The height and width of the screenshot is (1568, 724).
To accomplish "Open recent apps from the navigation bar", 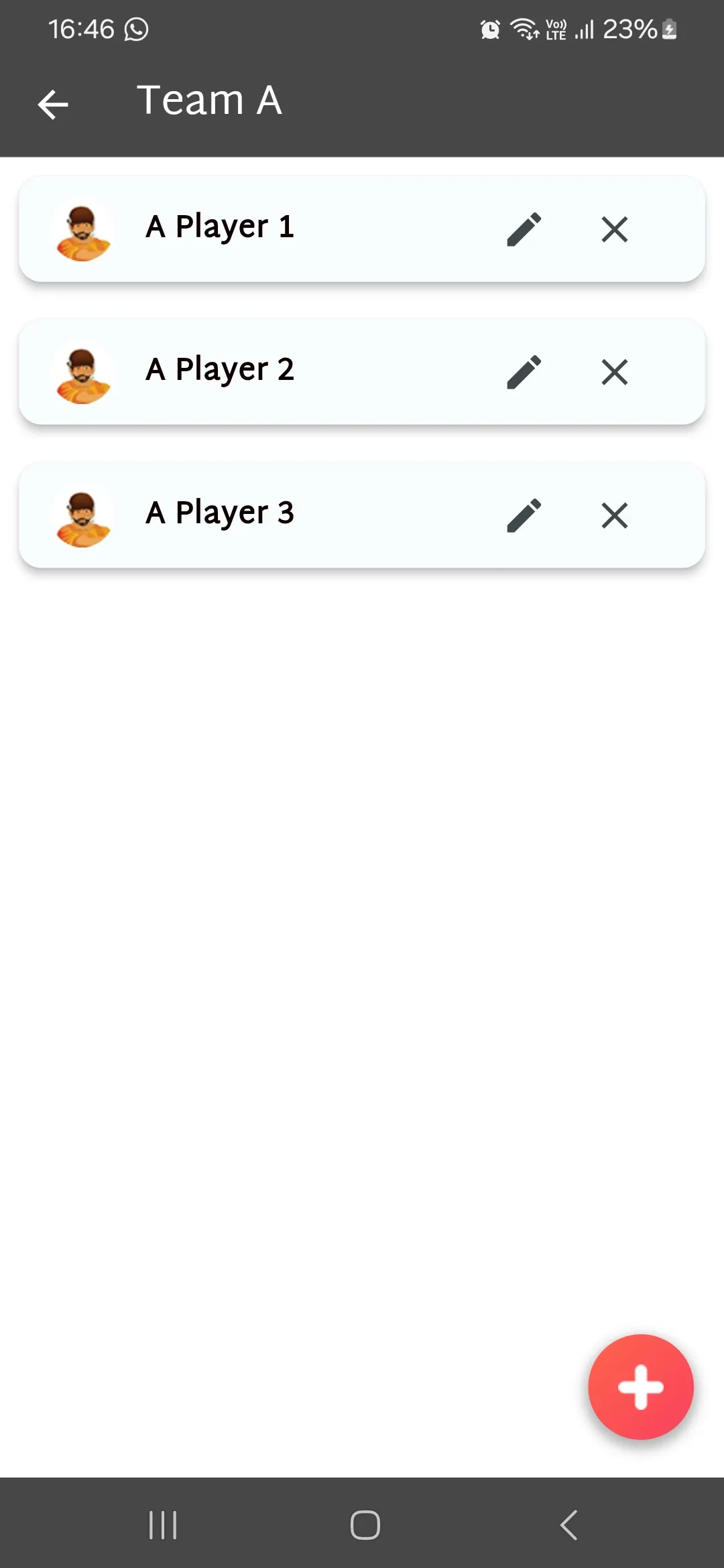I will [163, 1525].
